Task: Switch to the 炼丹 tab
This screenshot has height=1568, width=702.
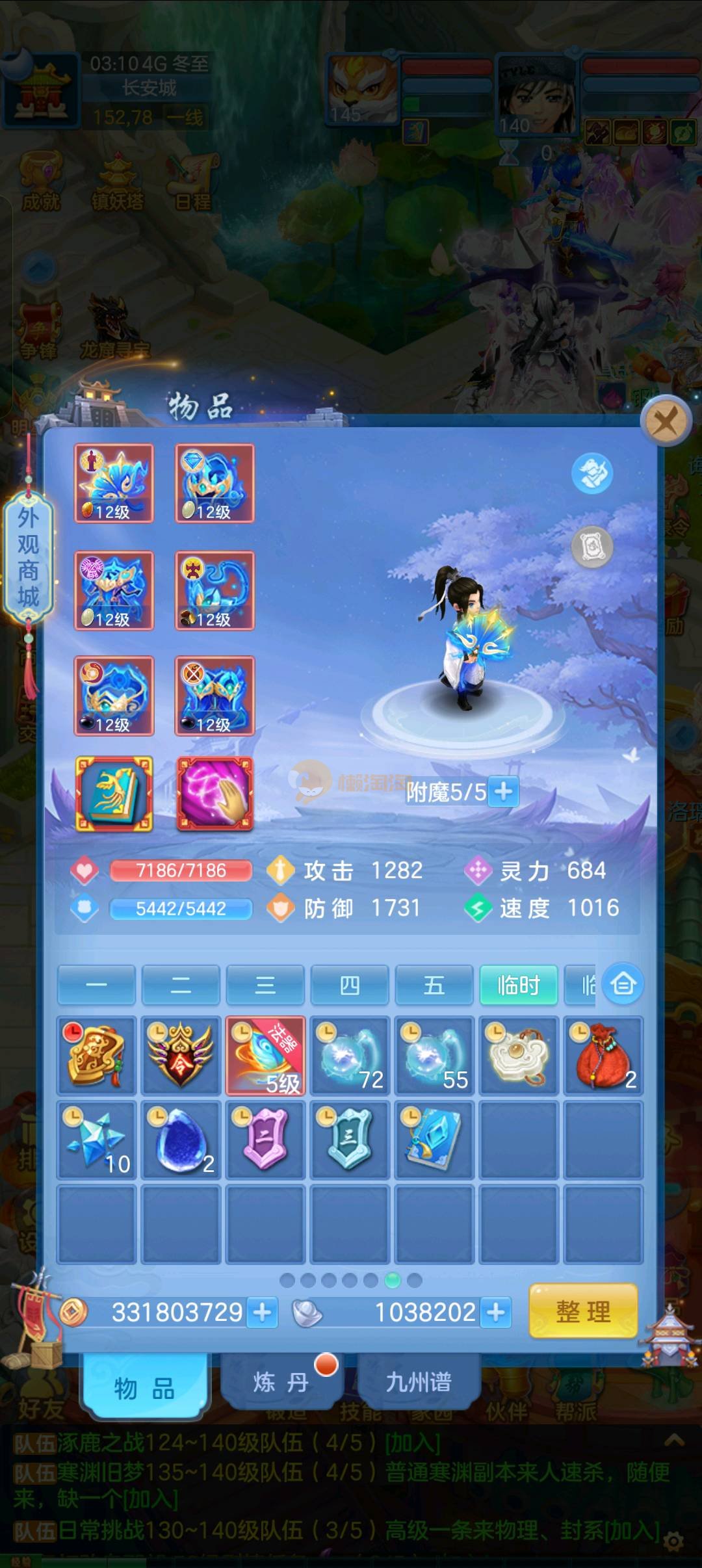Action: (280, 1382)
